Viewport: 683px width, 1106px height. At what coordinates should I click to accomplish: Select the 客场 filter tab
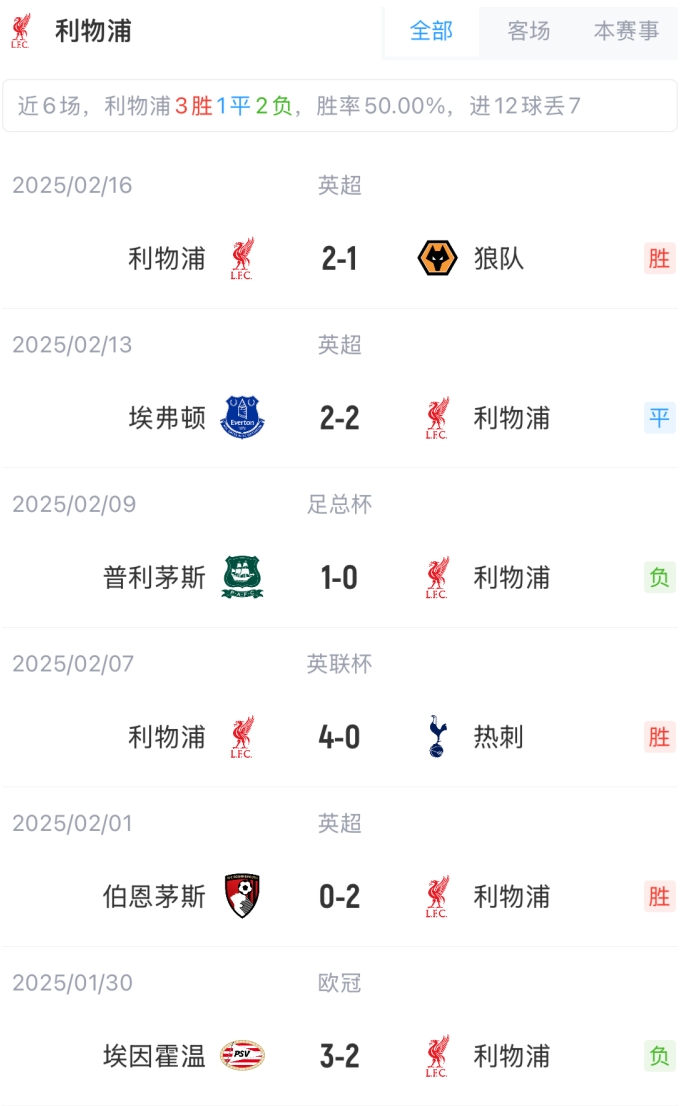coord(528,31)
